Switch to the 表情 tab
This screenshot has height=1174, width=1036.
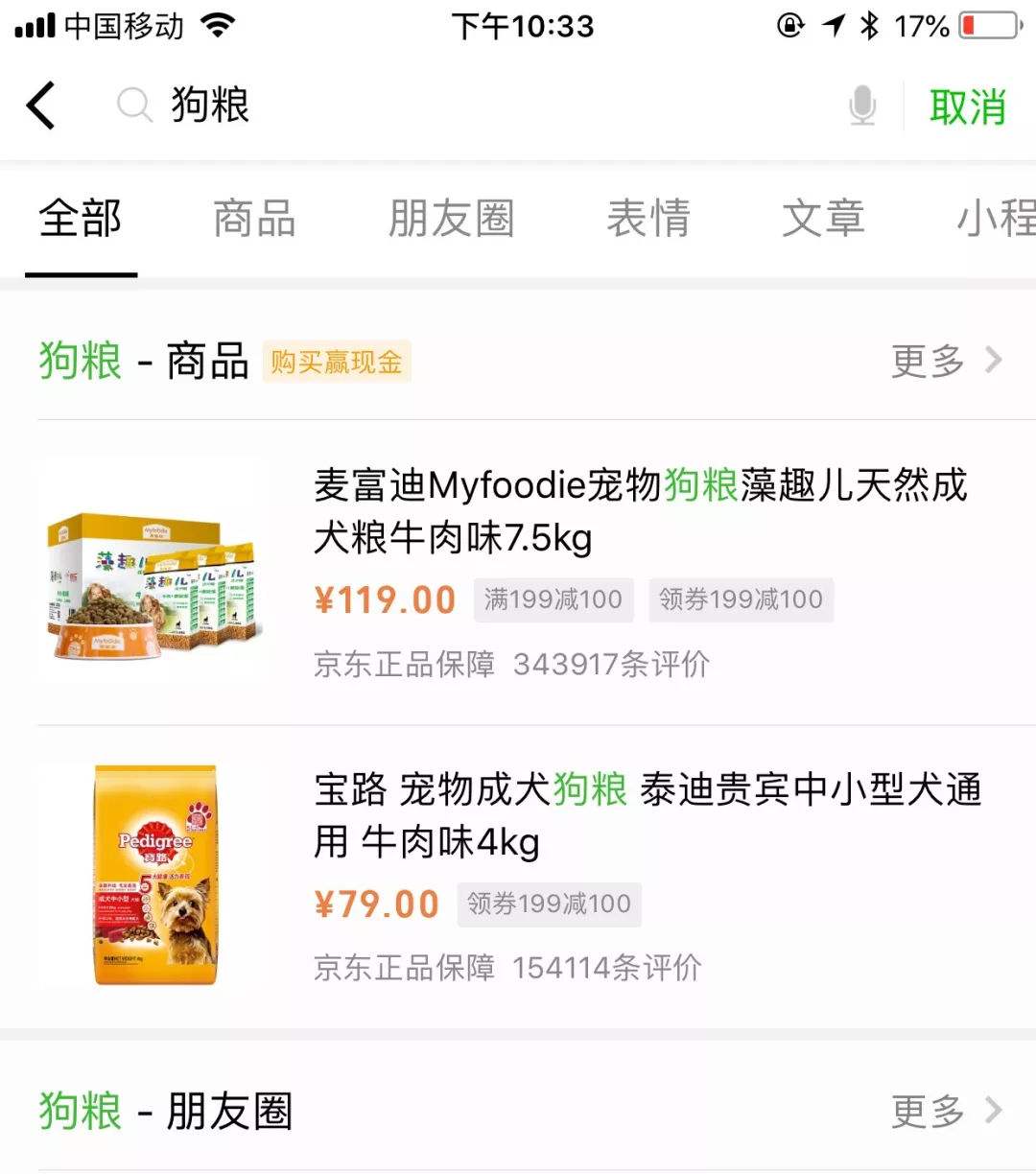[648, 219]
